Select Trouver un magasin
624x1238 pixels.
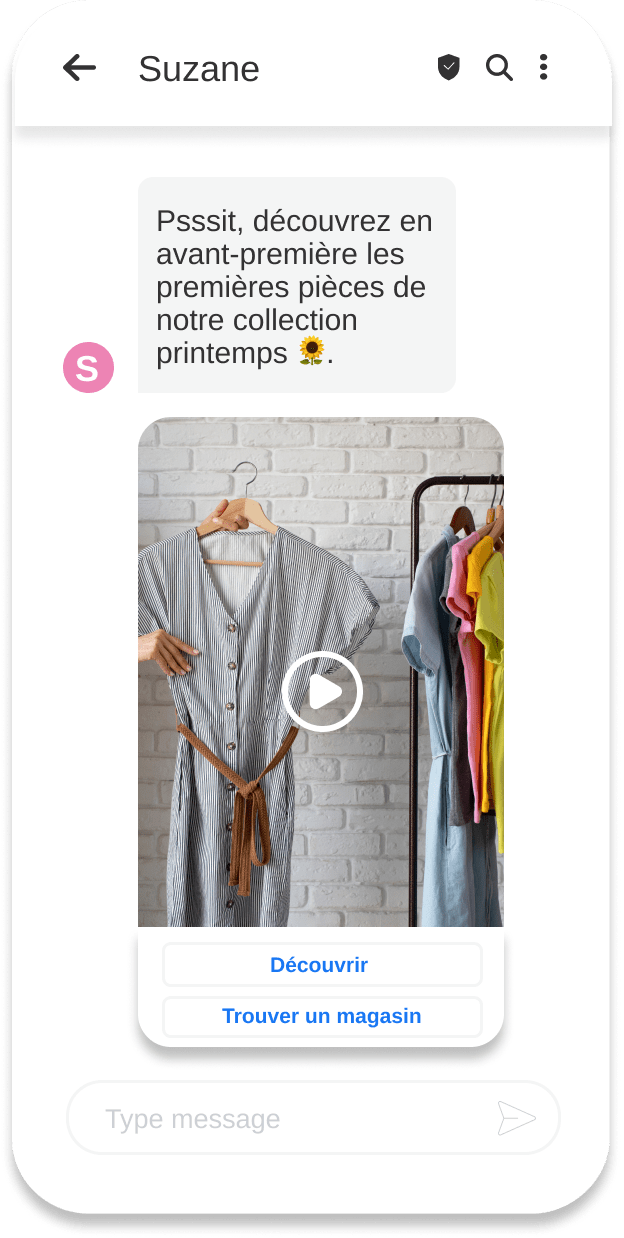(322, 1016)
